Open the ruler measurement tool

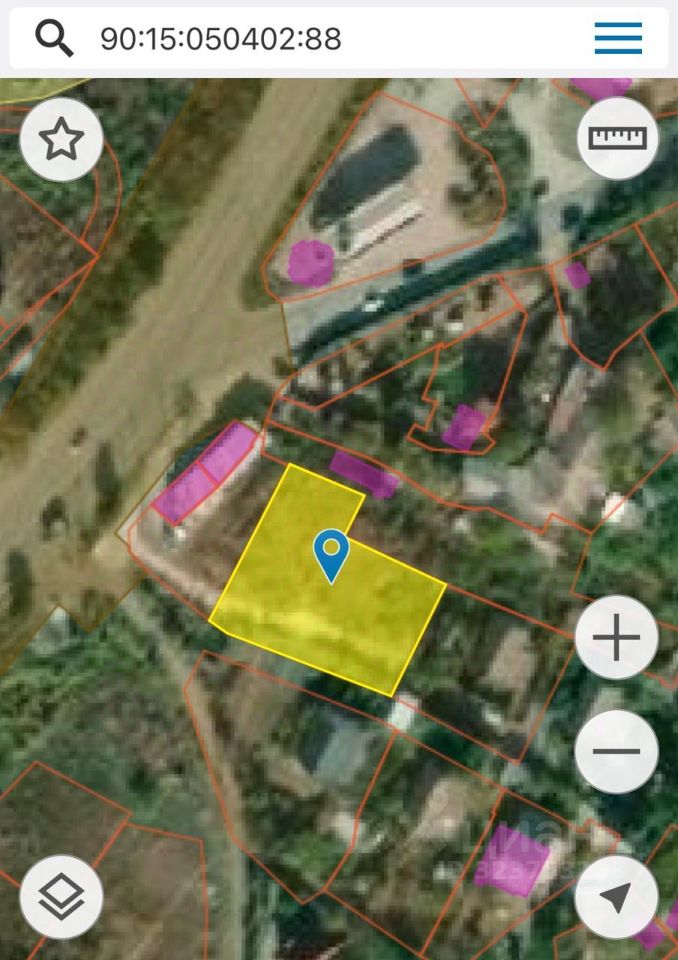pos(618,138)
